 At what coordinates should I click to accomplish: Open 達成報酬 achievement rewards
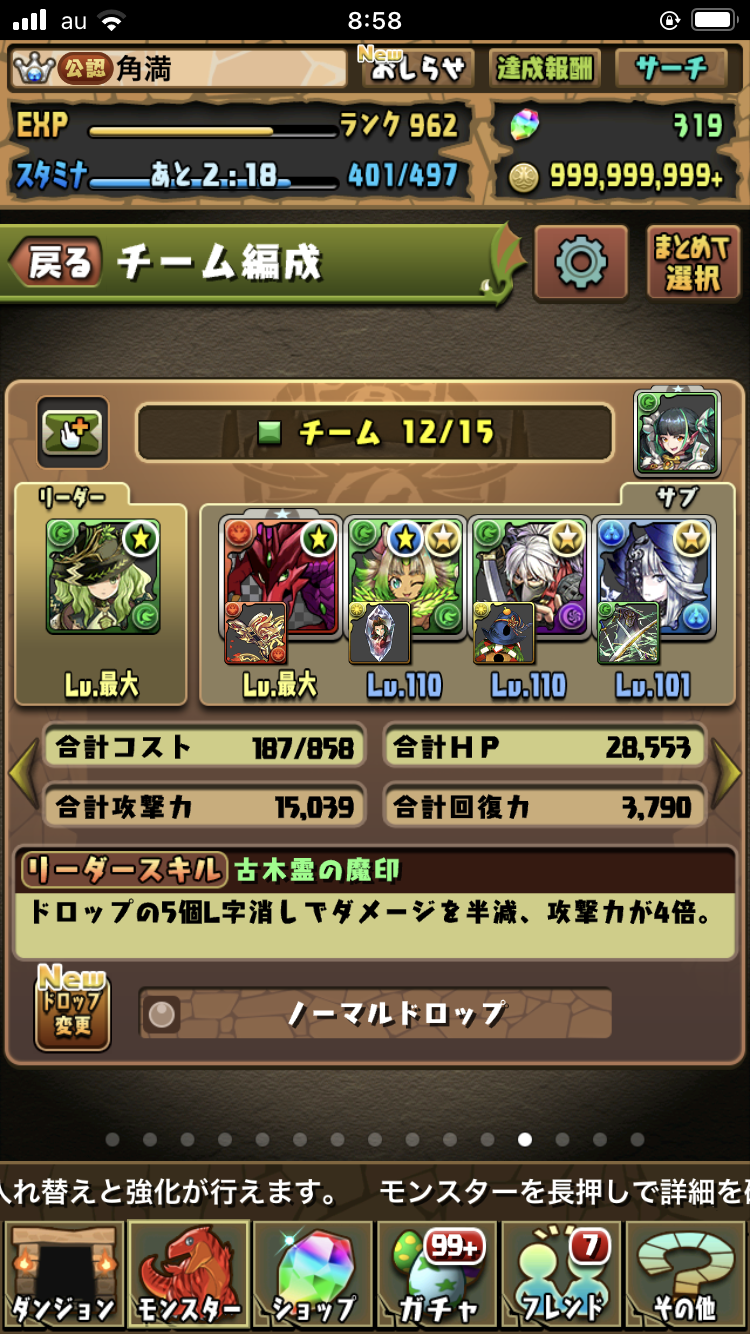click(545, 68)
